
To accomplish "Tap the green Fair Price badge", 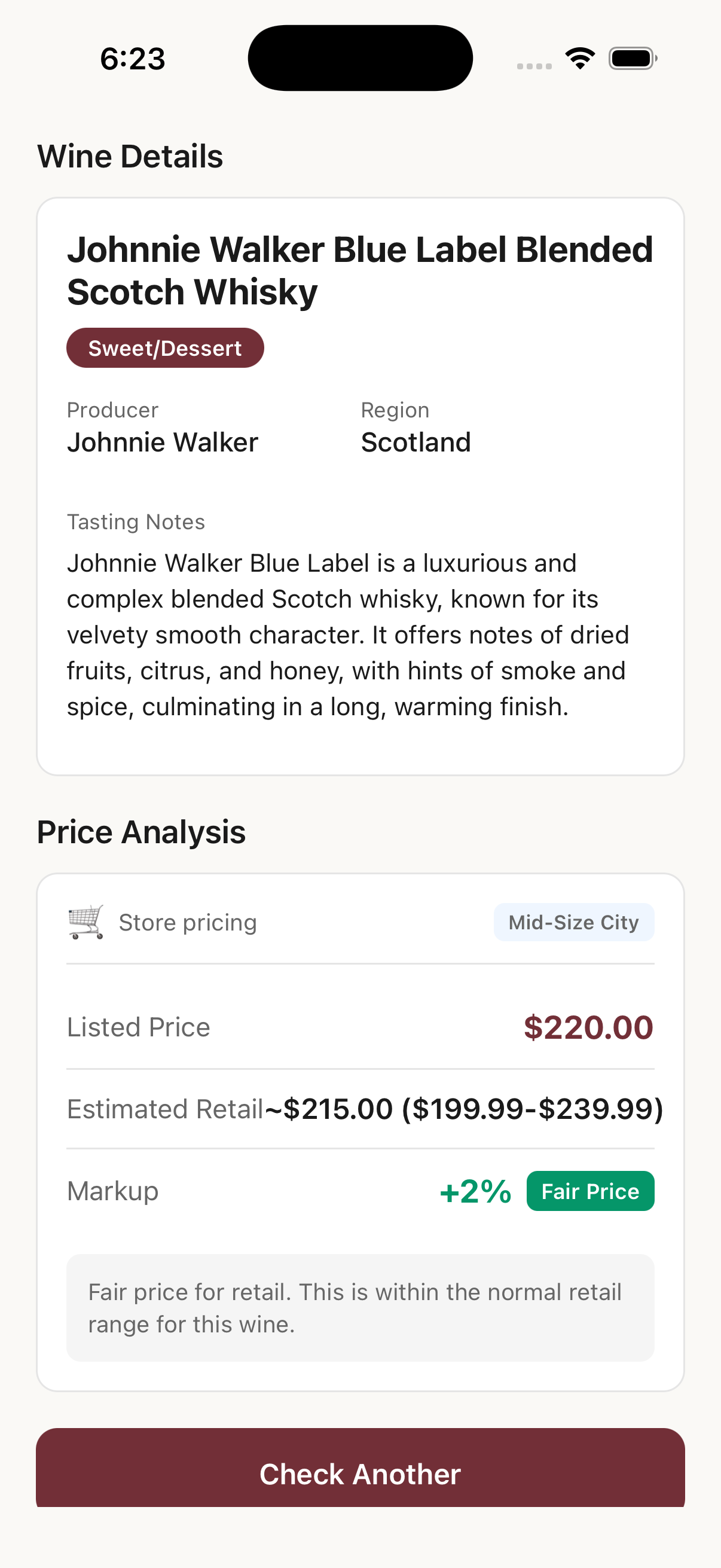I will click(x=589, y=1191).
